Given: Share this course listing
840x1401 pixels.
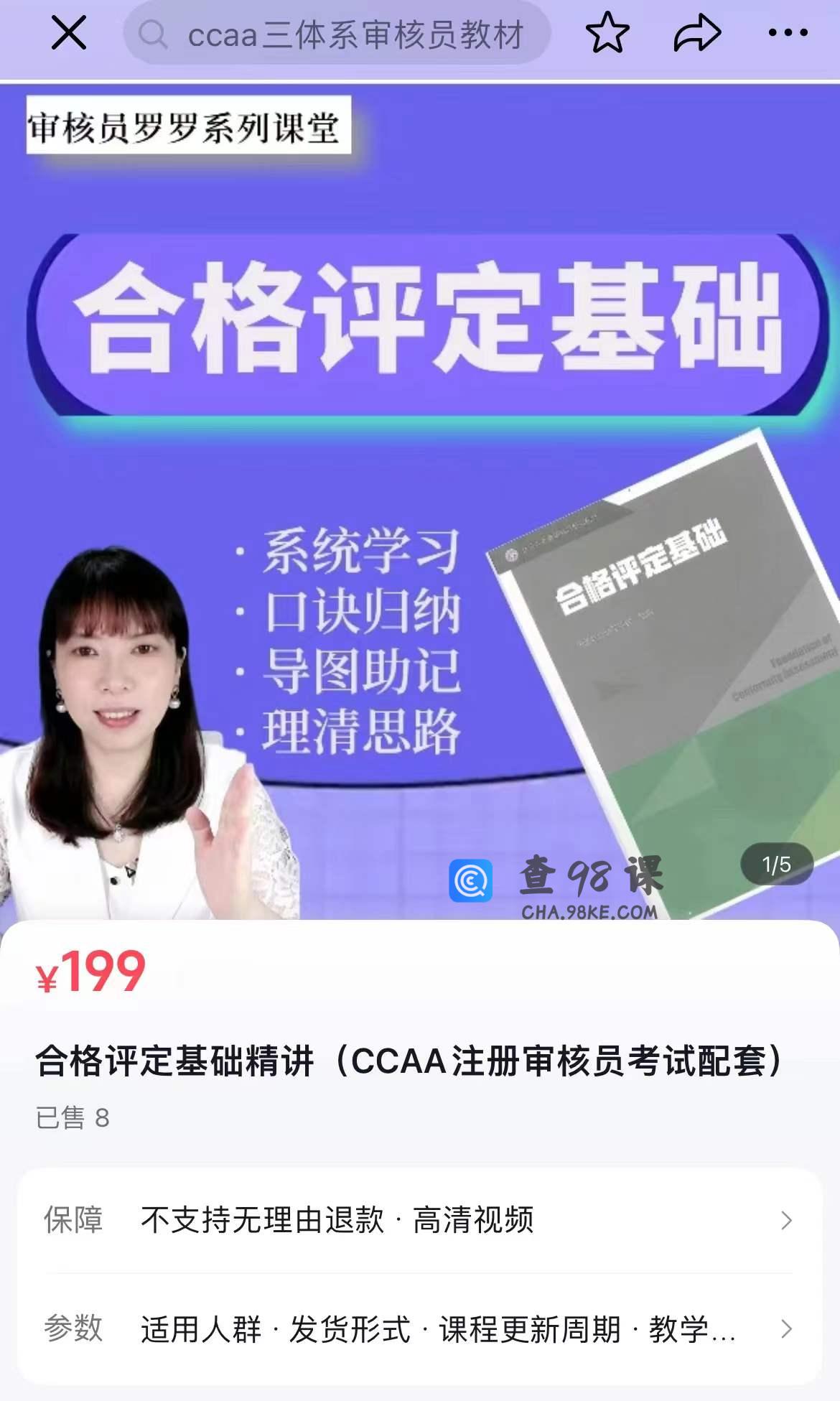Looking at the screenshot, I should (696, 33).
